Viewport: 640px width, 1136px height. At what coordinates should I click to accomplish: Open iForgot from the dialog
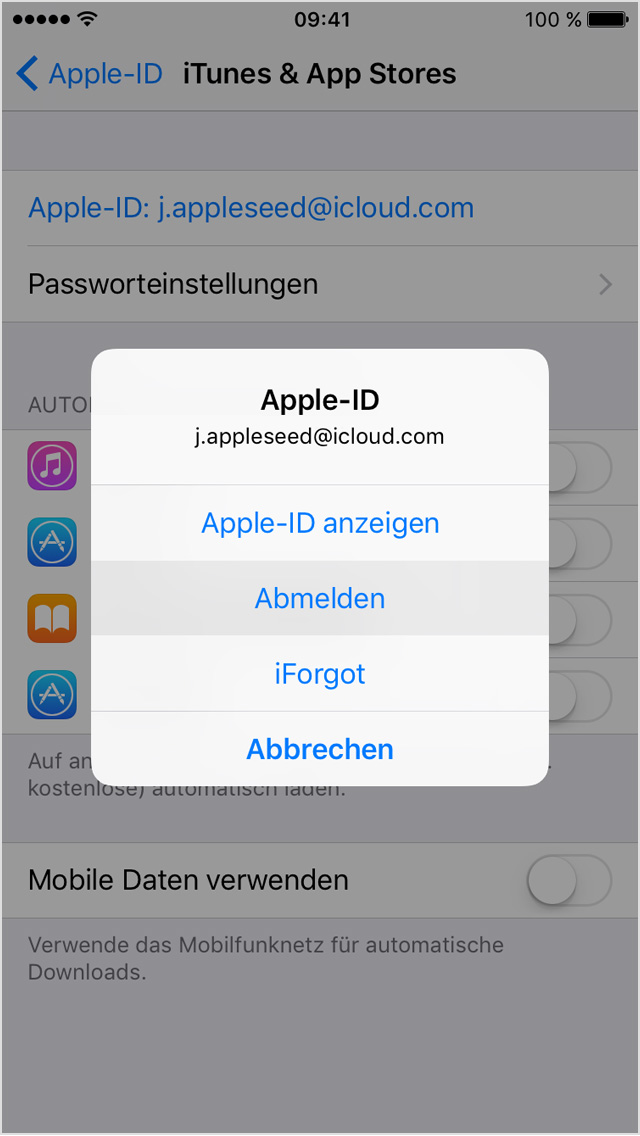(320, 674)
